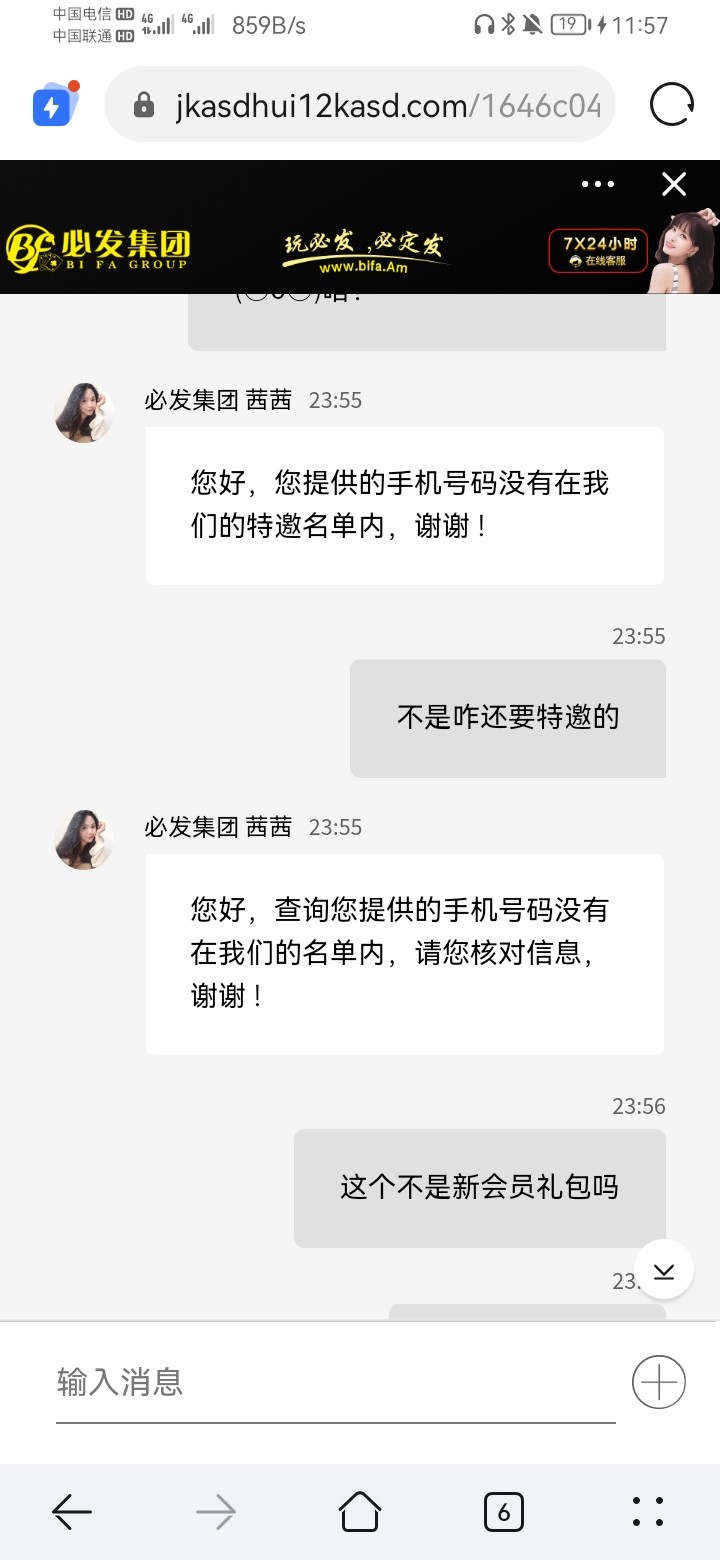
Task: Open the plus icon next to message input
Action: 657,1381
